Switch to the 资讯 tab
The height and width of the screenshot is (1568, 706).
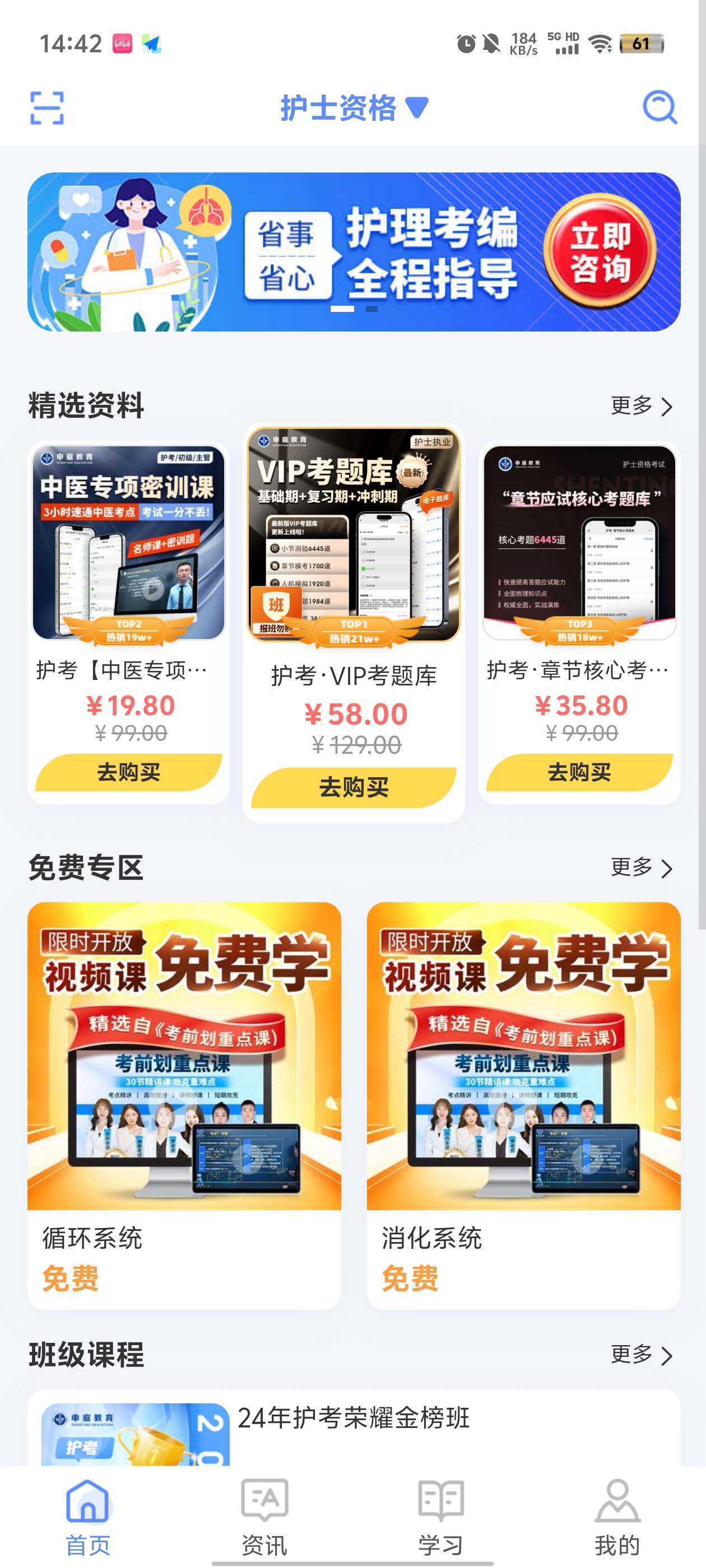pyautogui.click(x=264, y=1517)
